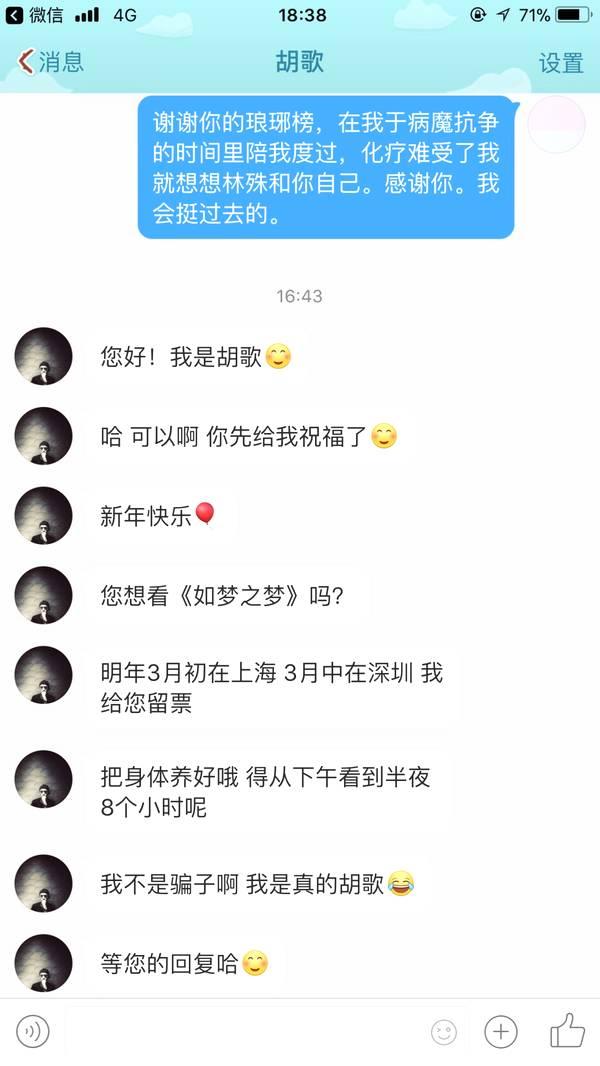The width and height of the screenshot is (600, 1066).
Task: Go back to the 消息 list
Action: point(50,62)
